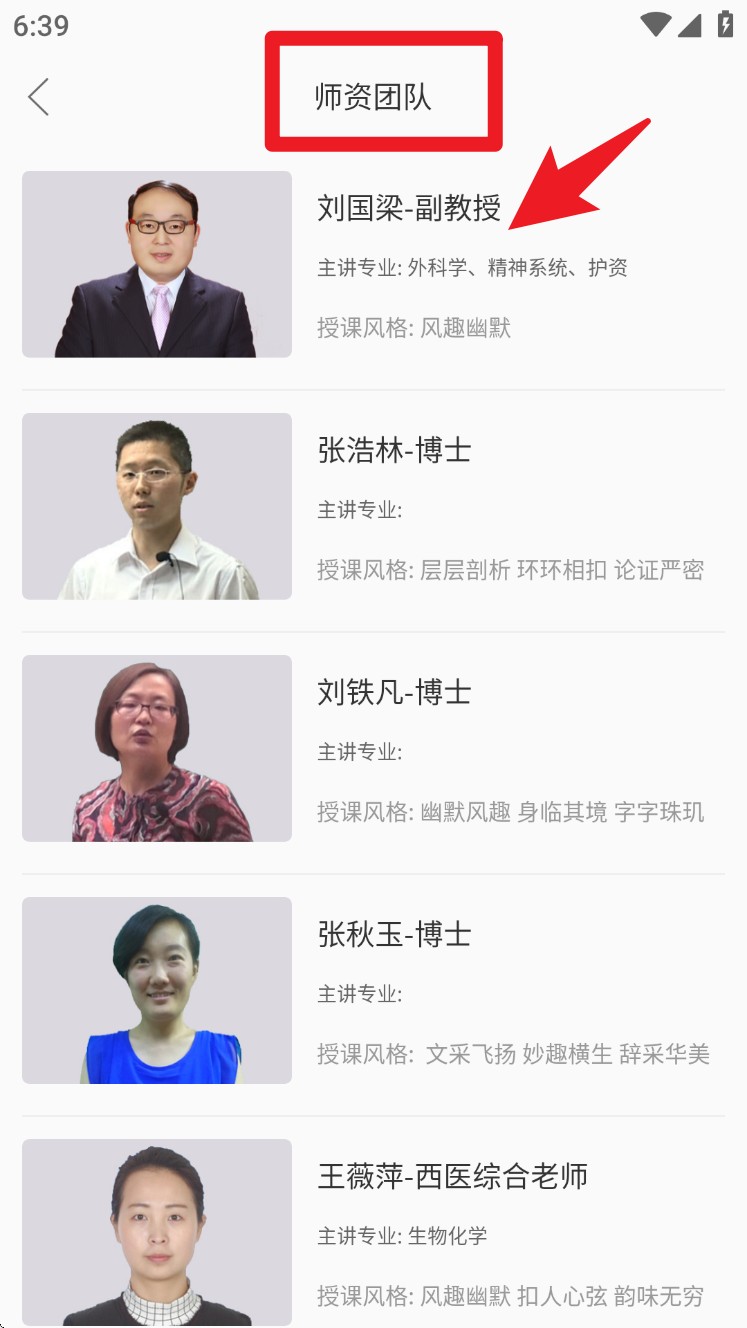Screen dimensions: 747x1328
Task: Click the 主讲专业 text under 刘国梁
Action: 473,268
